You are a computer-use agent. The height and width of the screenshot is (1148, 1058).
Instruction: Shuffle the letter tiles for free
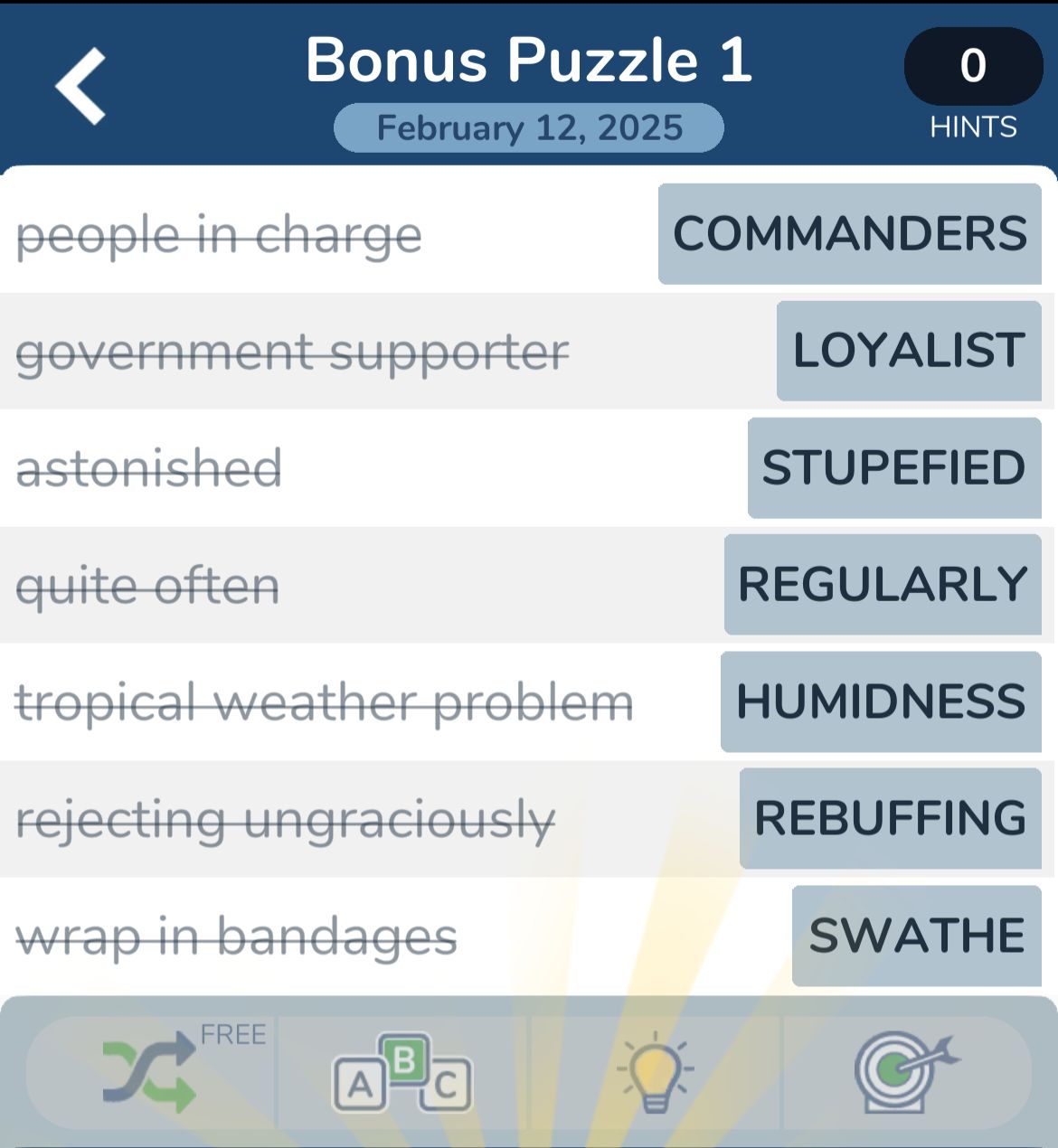(x=149, y=1075)
